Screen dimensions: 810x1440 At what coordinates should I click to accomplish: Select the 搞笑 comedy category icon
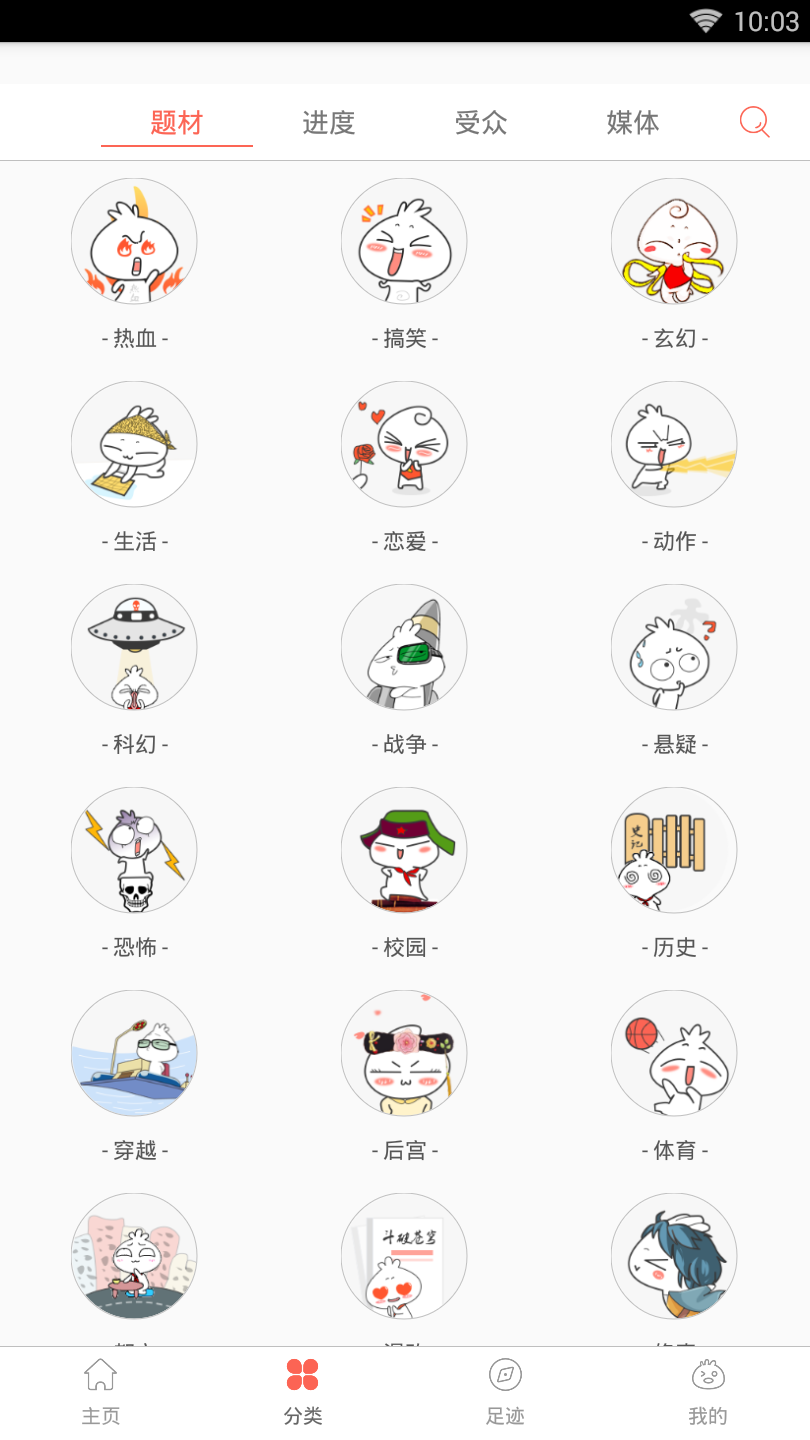[404, 241]
